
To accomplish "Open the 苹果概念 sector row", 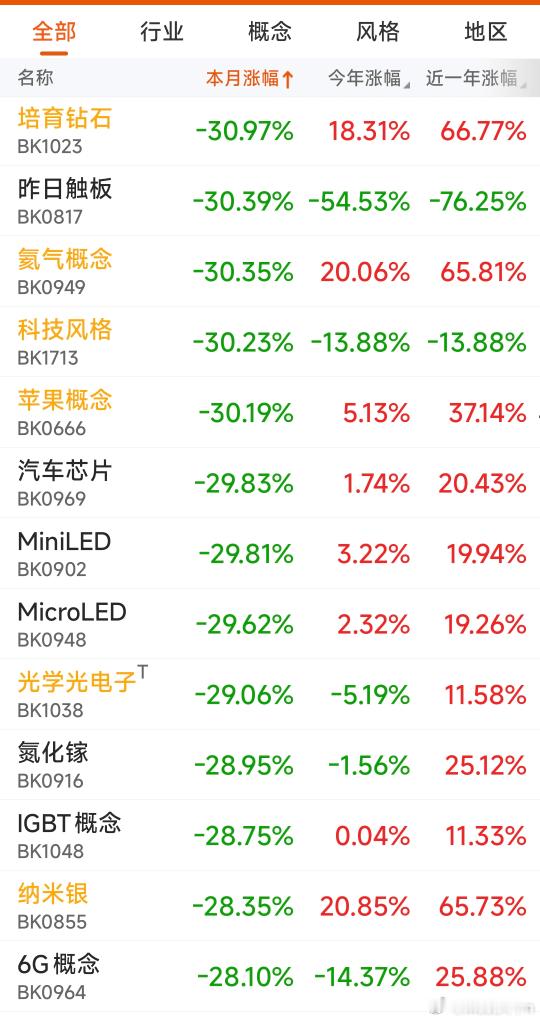I will [270, 412].
